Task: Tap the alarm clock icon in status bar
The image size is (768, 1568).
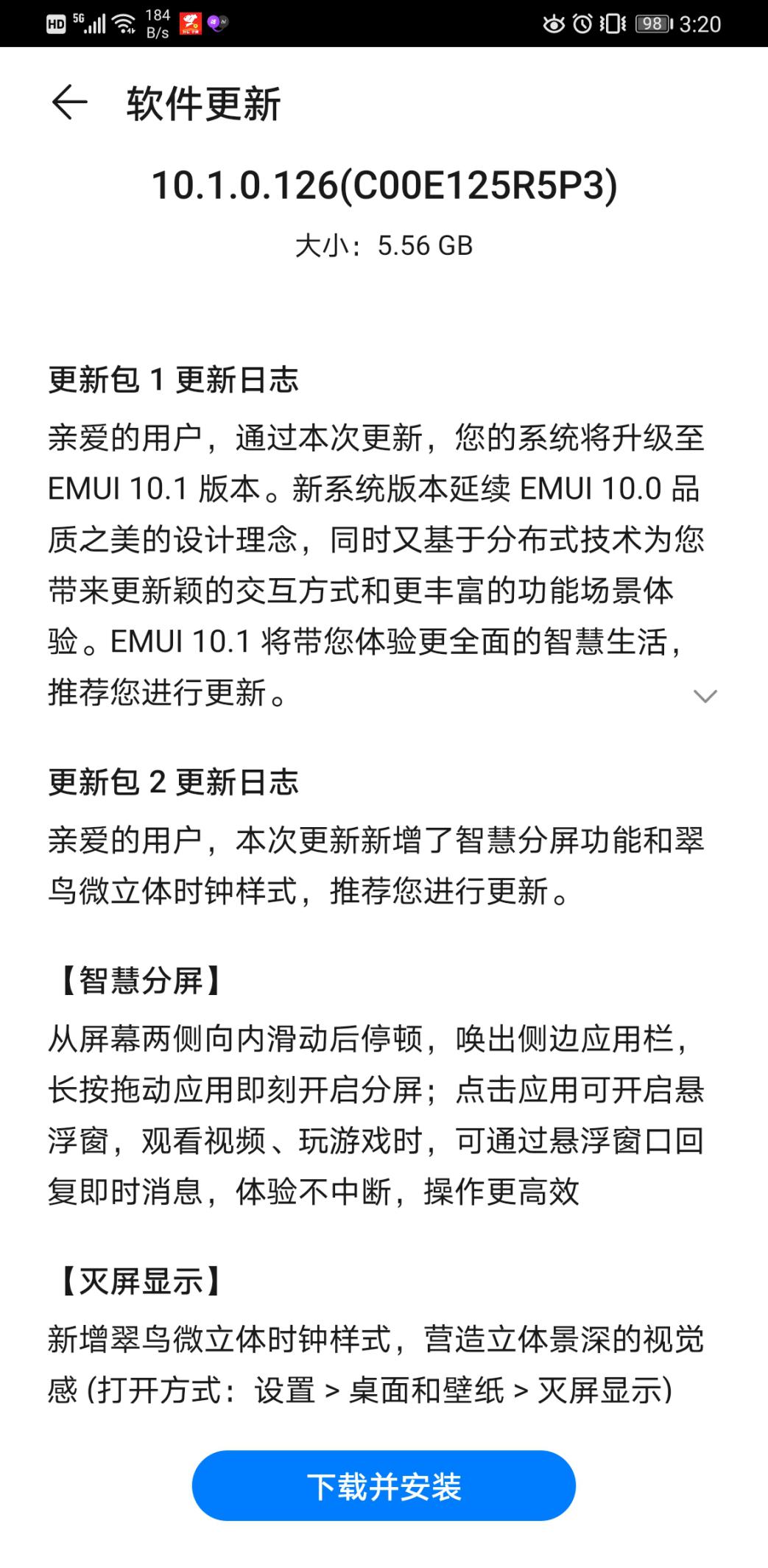Action: [x=582, y=24]
